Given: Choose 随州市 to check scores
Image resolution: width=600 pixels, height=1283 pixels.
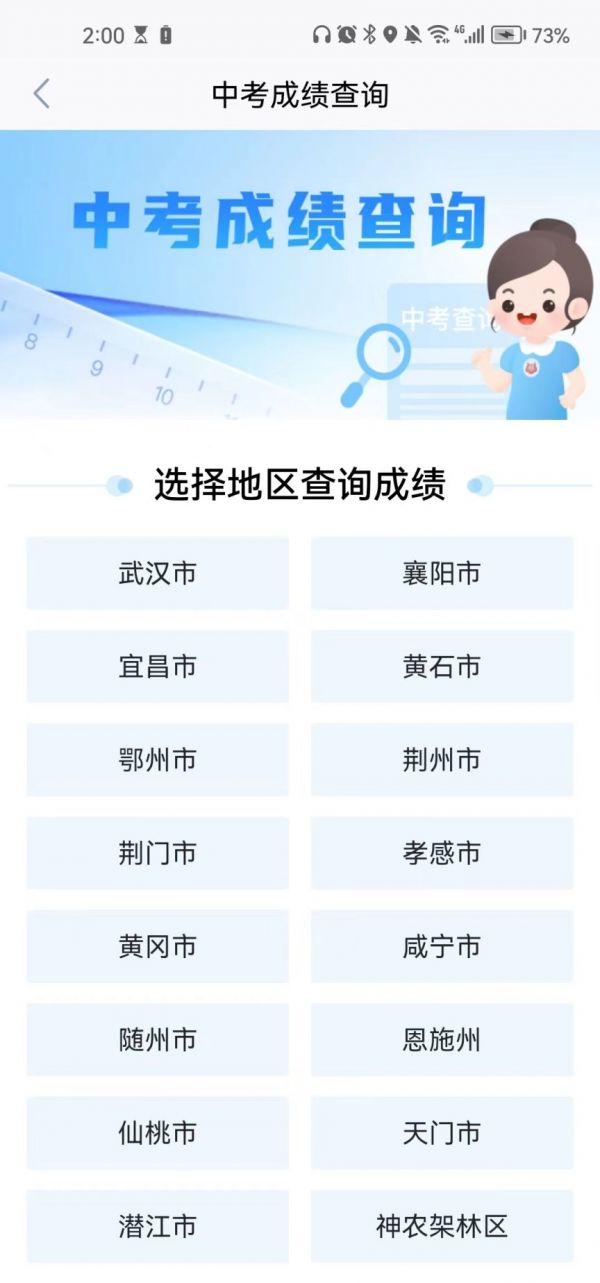Looking at the screenshot, I should (157, 1040).
